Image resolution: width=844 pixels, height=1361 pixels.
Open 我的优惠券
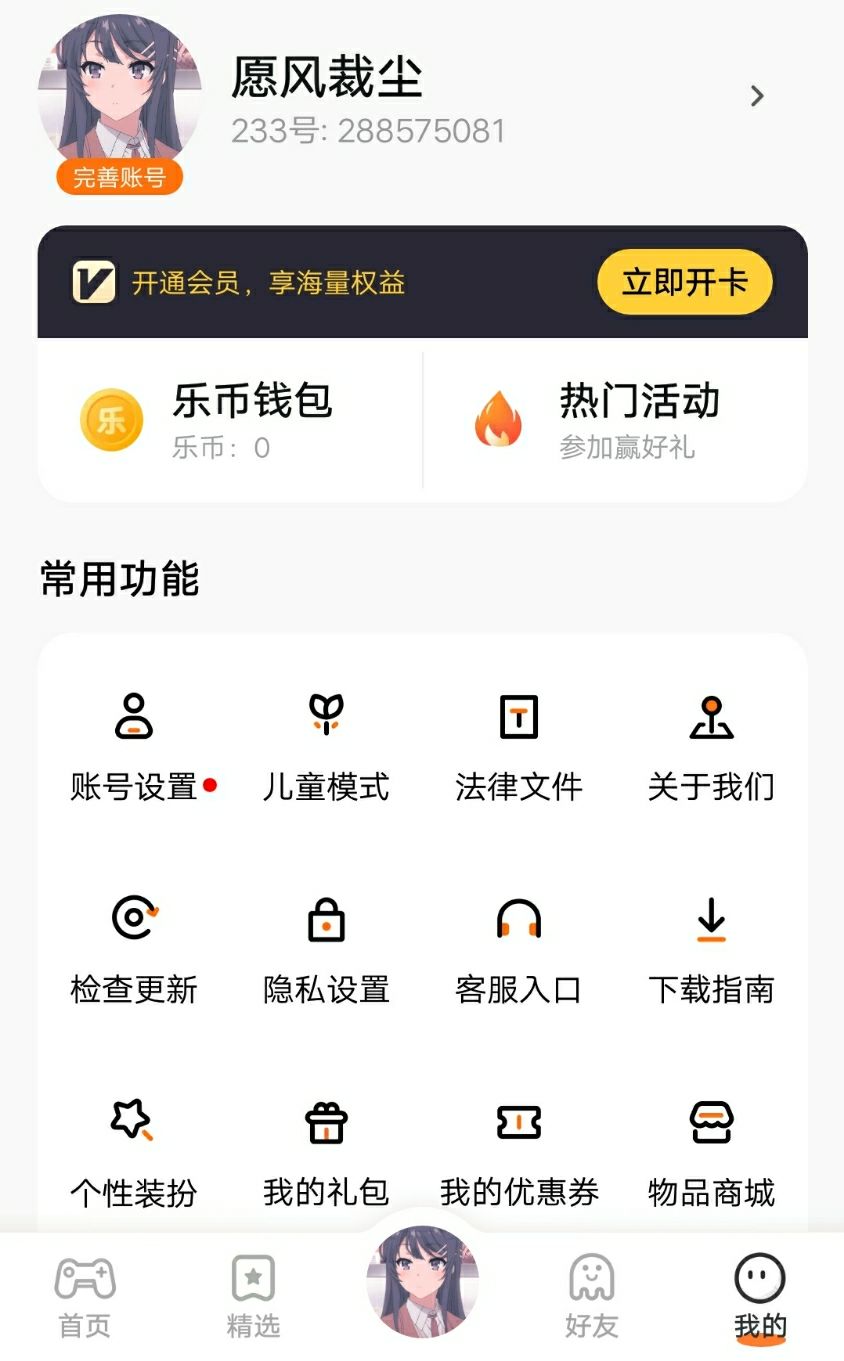519,1154
